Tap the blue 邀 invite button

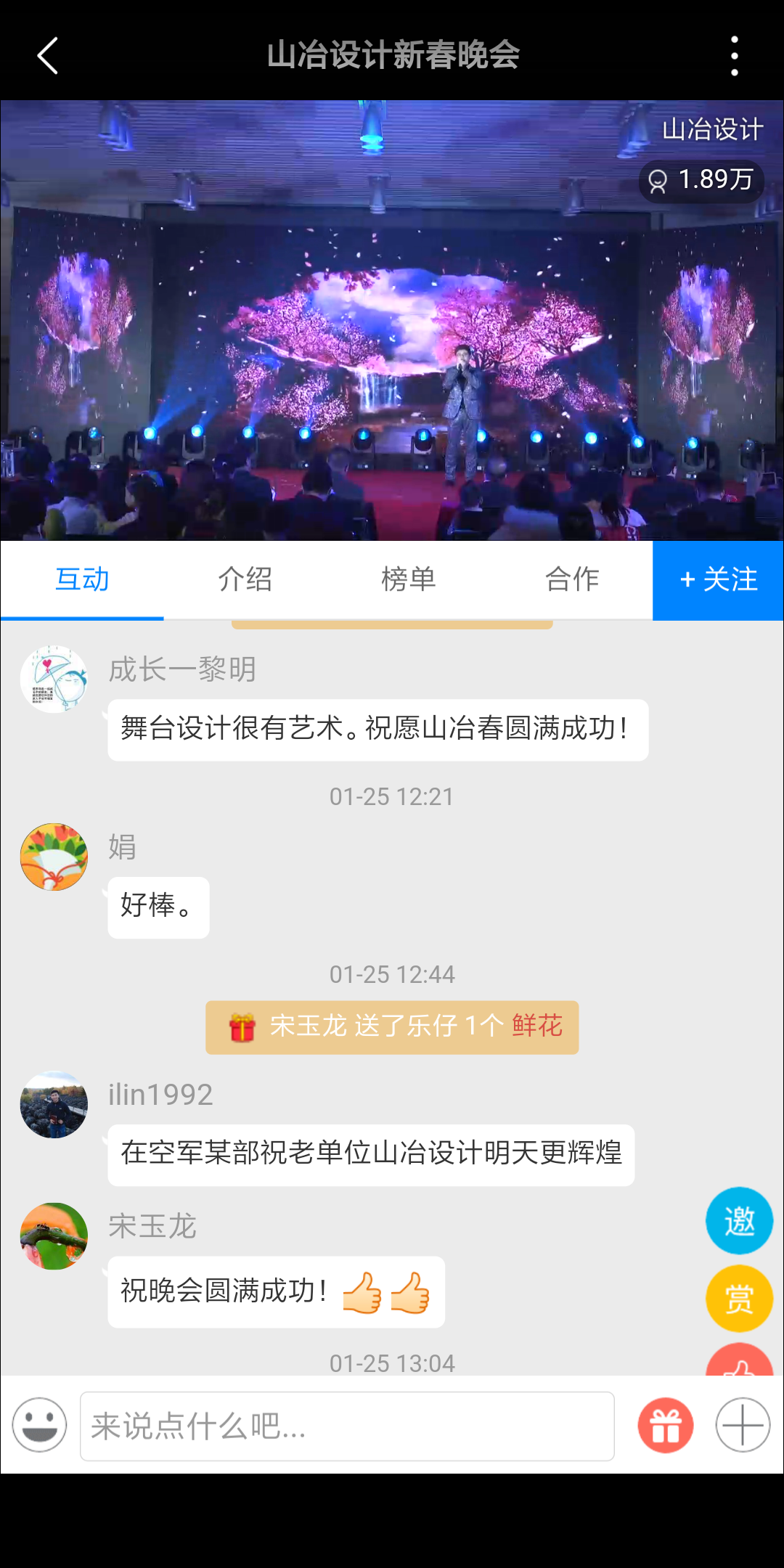click(x=739, y=1220)
